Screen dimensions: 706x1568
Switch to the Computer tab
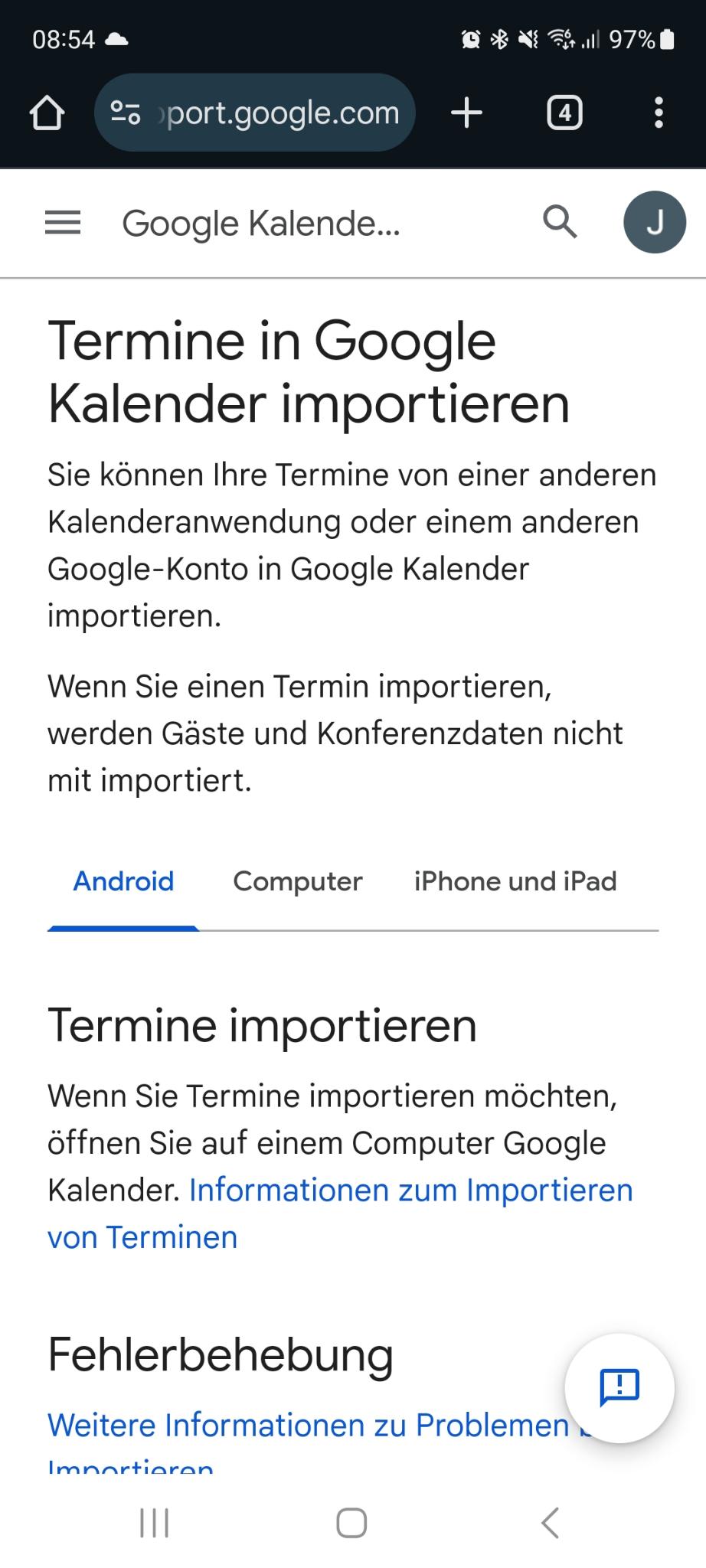297,881
